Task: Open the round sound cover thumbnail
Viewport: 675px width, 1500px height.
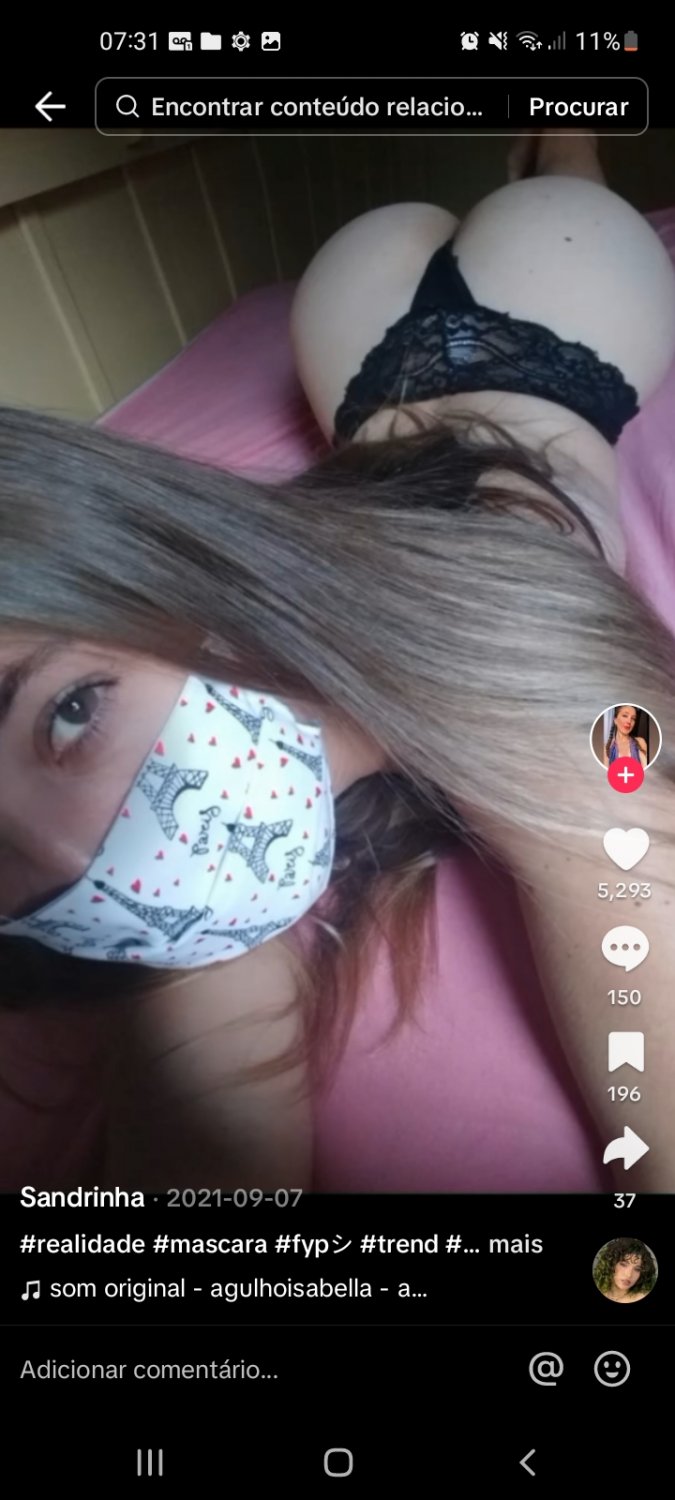Action: click(625, 1270)
